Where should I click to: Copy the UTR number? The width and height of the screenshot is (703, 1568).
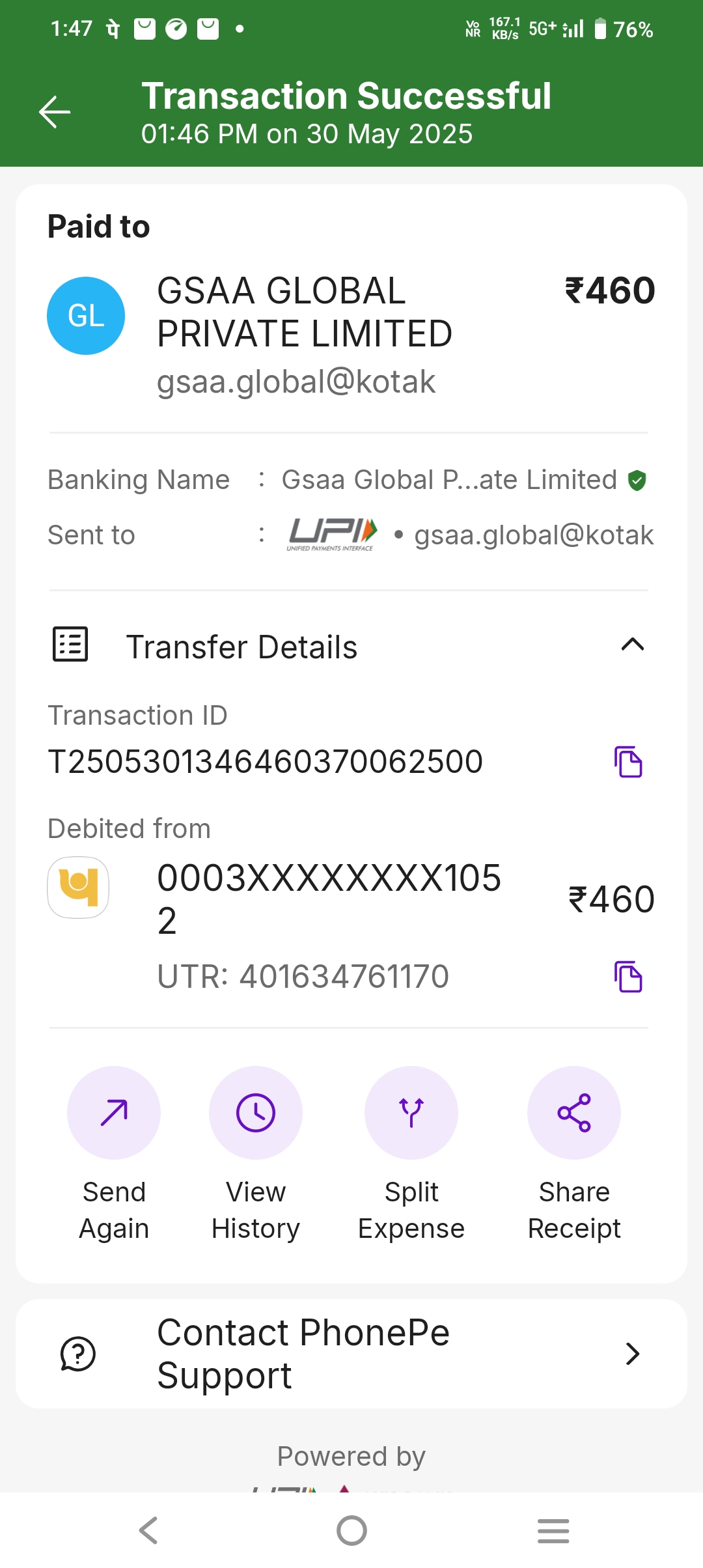628,976
